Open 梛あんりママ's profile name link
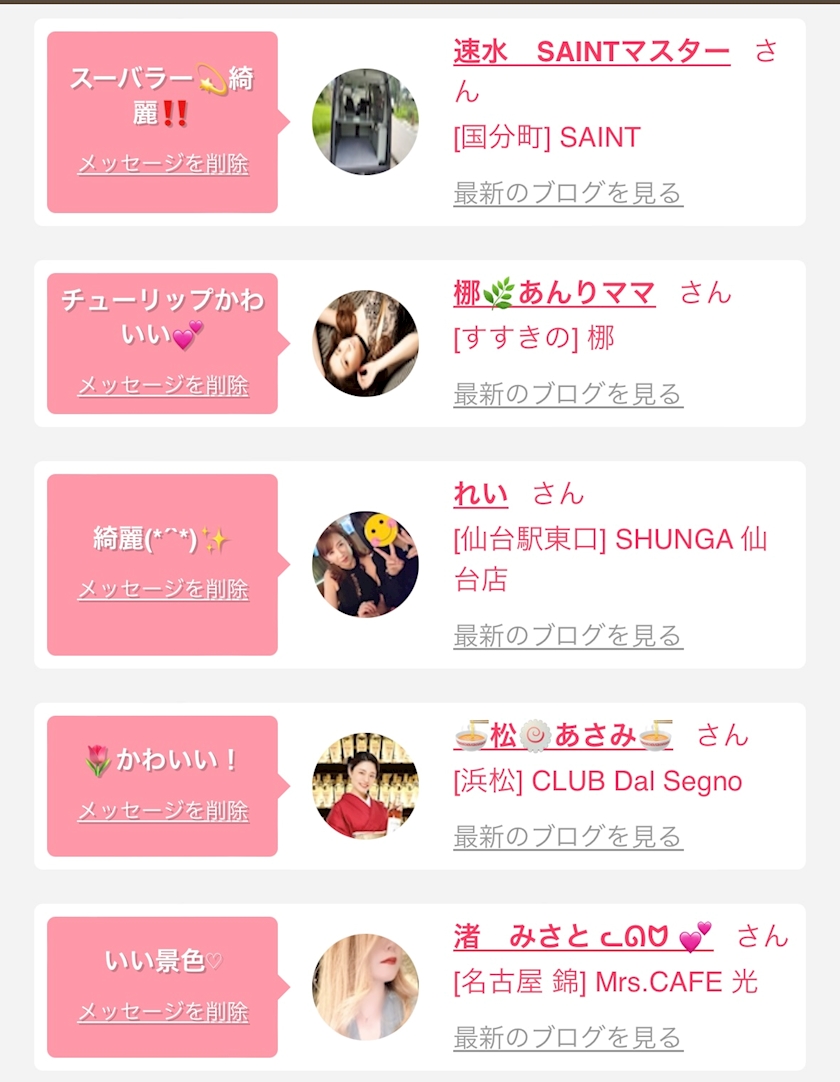Image resolution: width=840 pixels, height=1082 pixels. 554,293
